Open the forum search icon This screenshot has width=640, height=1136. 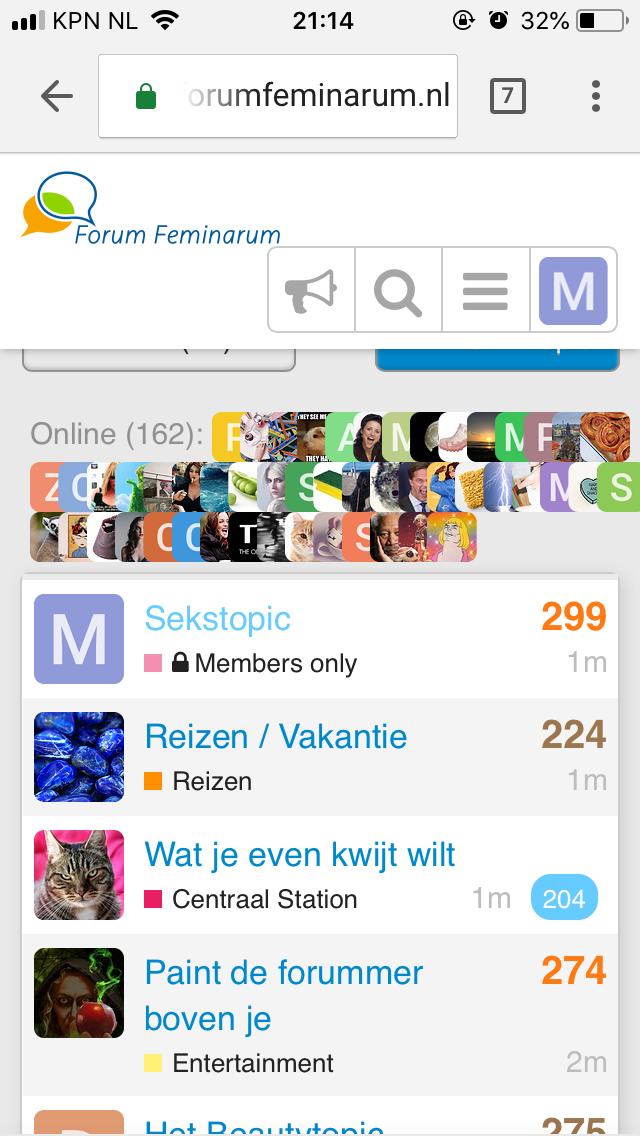coord(398,290)
